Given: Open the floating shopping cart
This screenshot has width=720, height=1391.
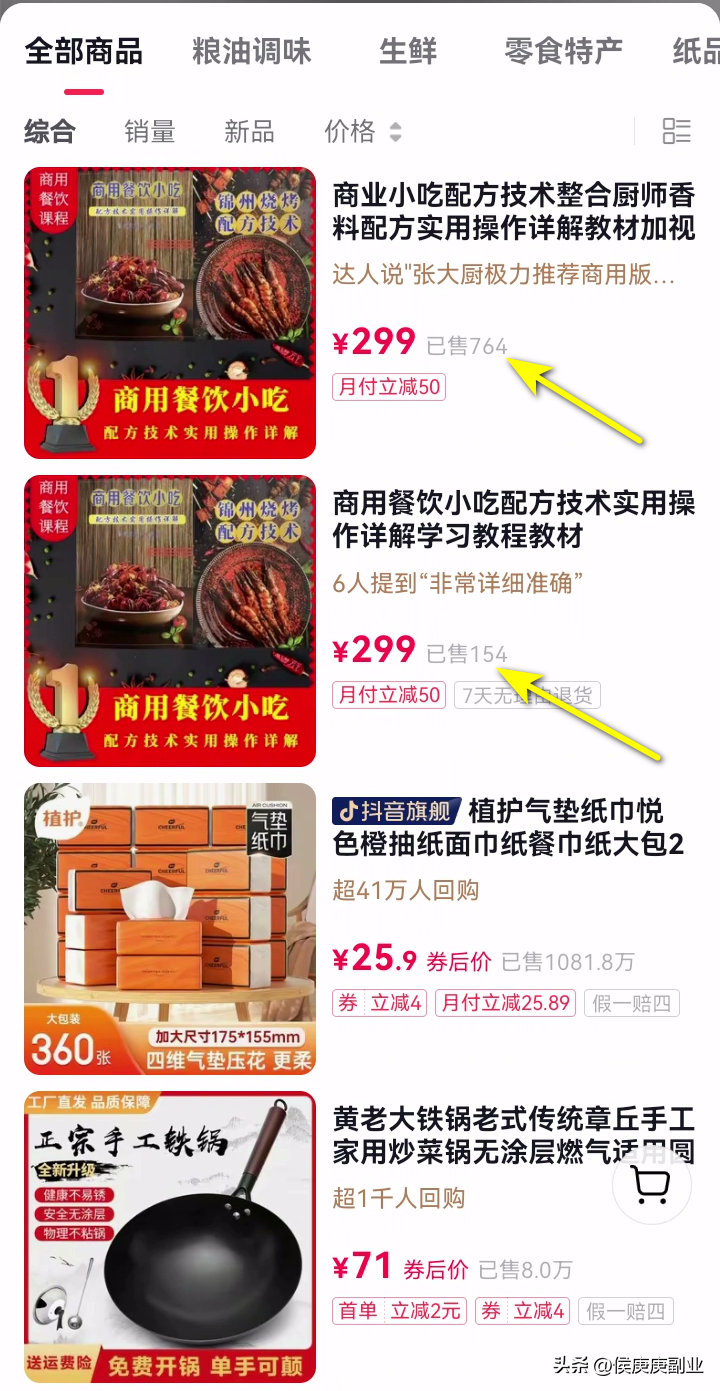Looking at the screenshot, I should (x=652, y=1185).
